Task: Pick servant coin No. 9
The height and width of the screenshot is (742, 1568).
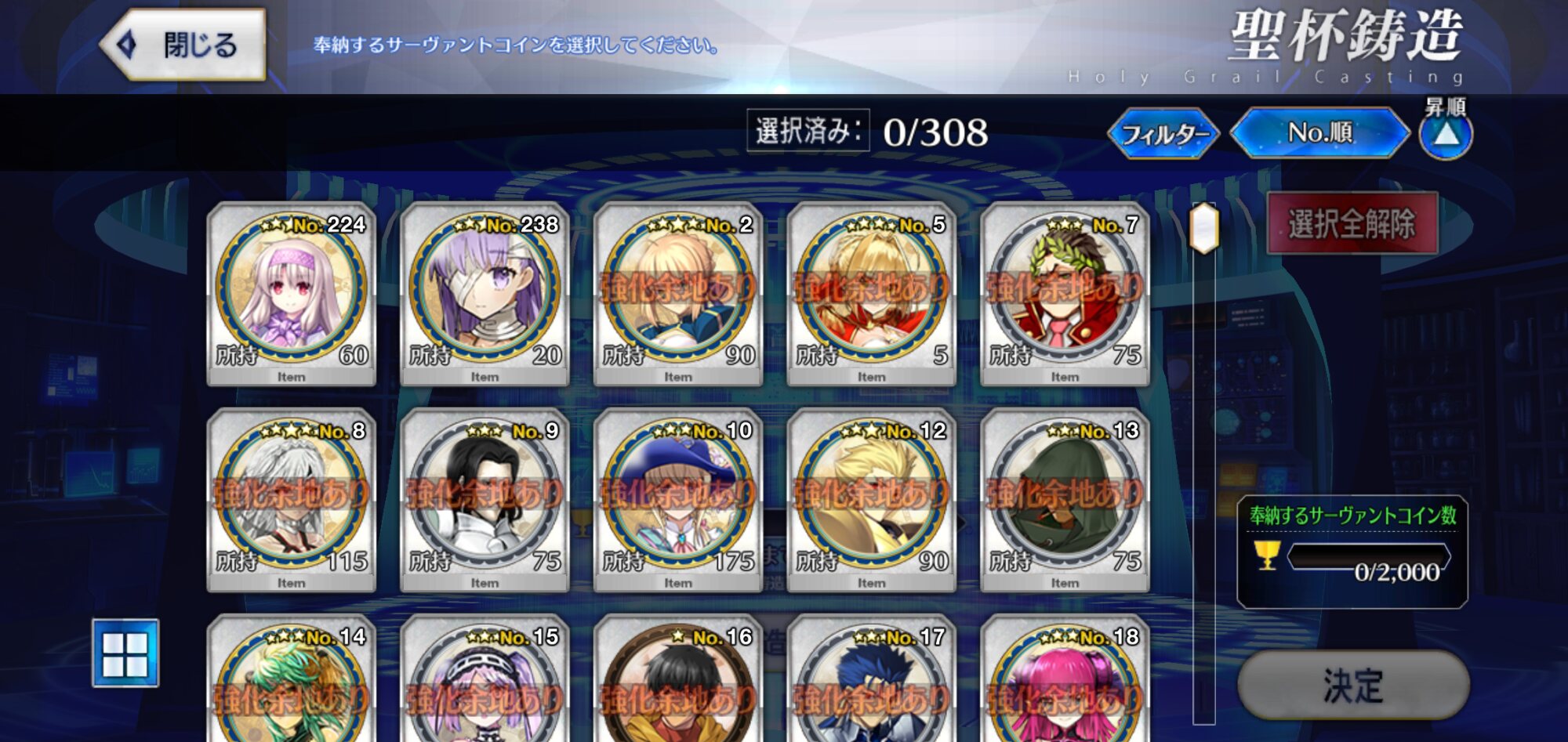Action: point(485,499)
